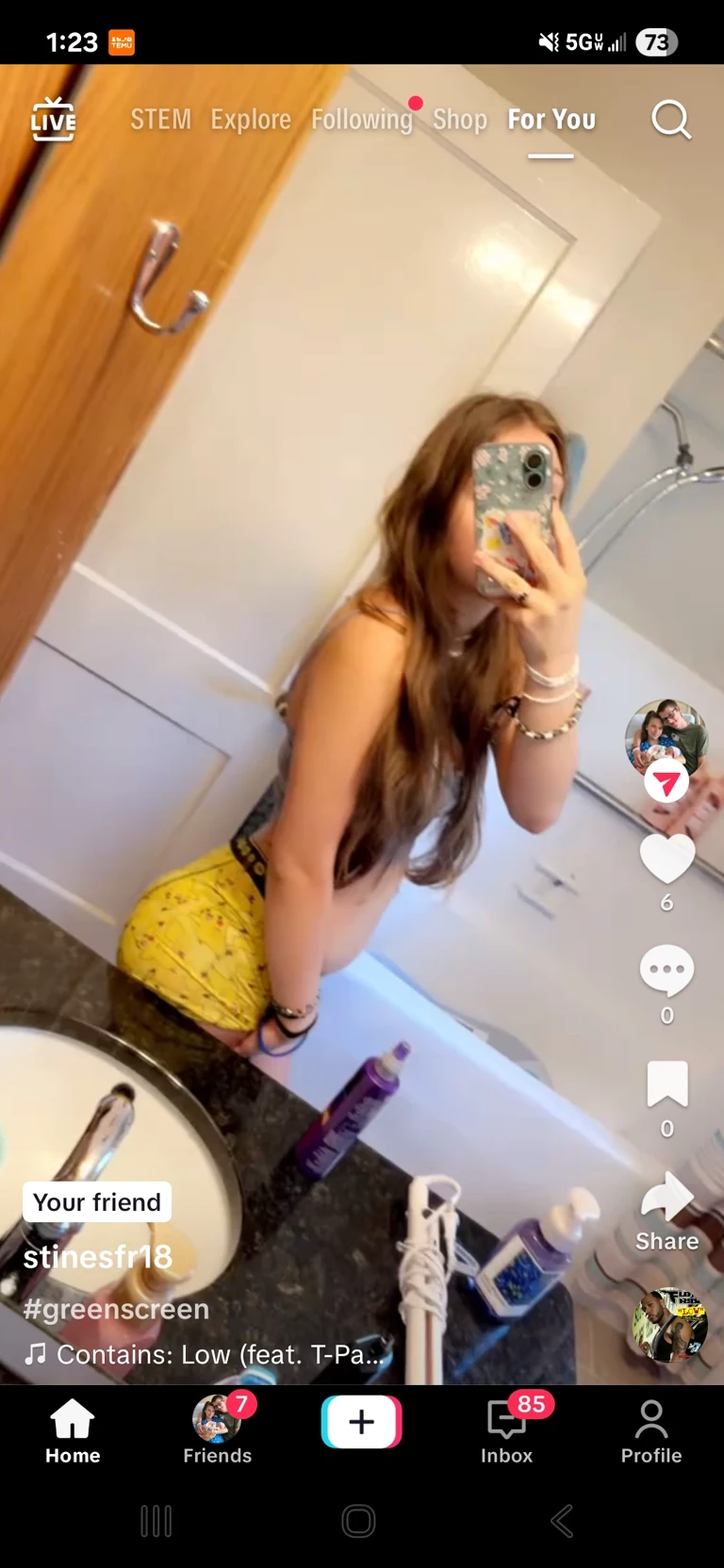Switch to the Explore tab

251,120
